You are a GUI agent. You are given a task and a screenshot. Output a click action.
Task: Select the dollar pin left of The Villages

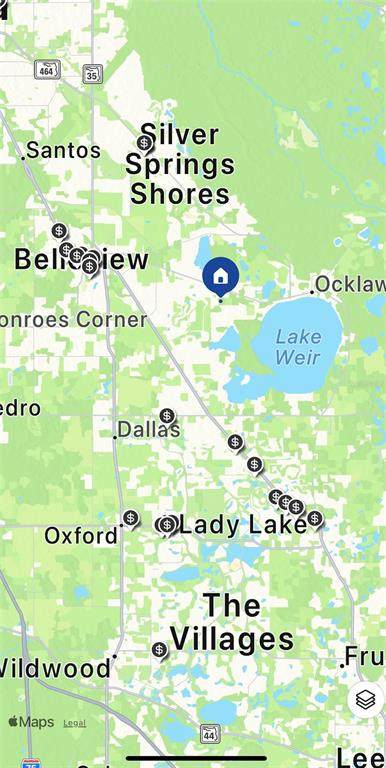pyautogui.click(x=159, y=650)
